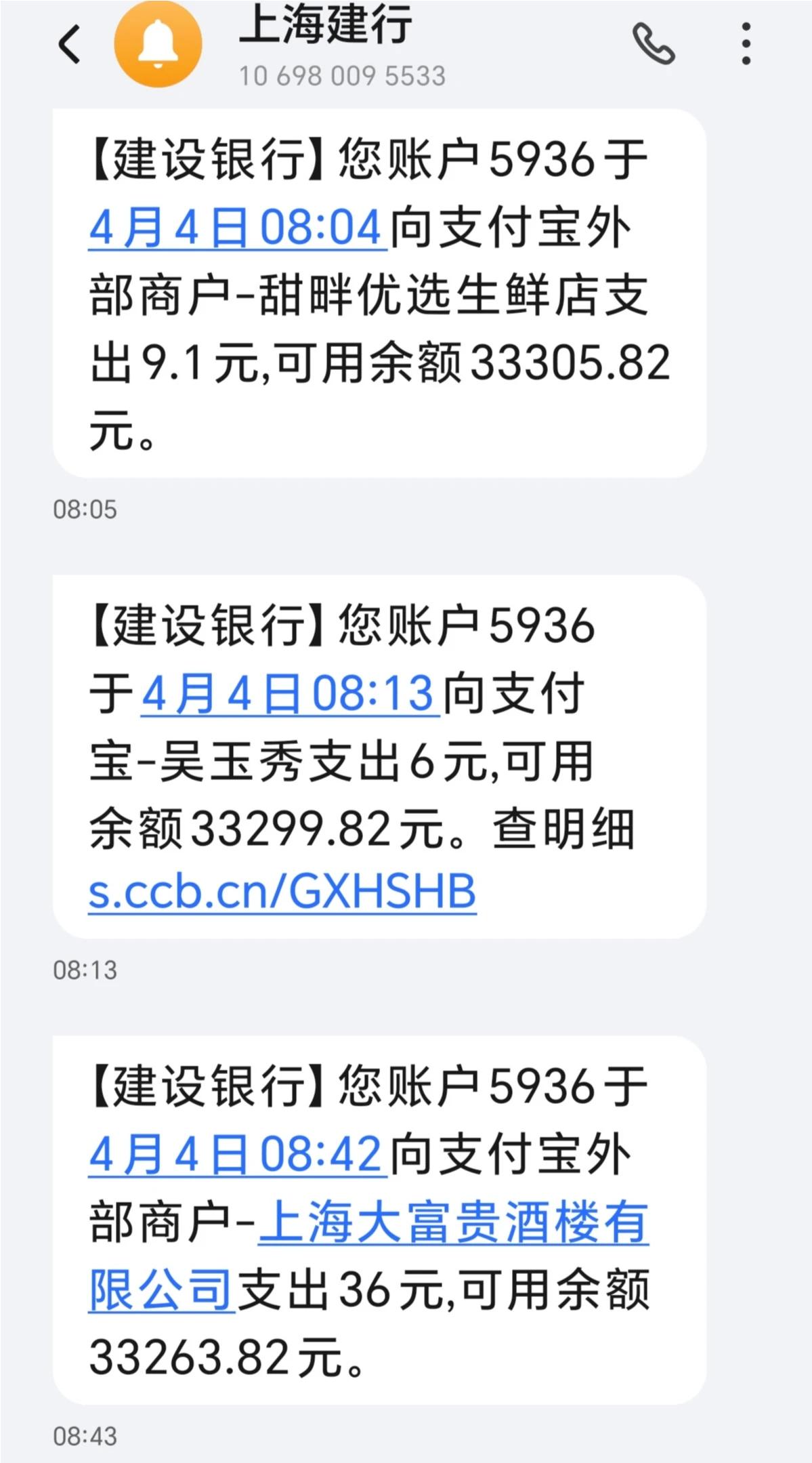Open the three-dot overflow menu
This screenshot has width=812, height=1463.
[746, 43]
